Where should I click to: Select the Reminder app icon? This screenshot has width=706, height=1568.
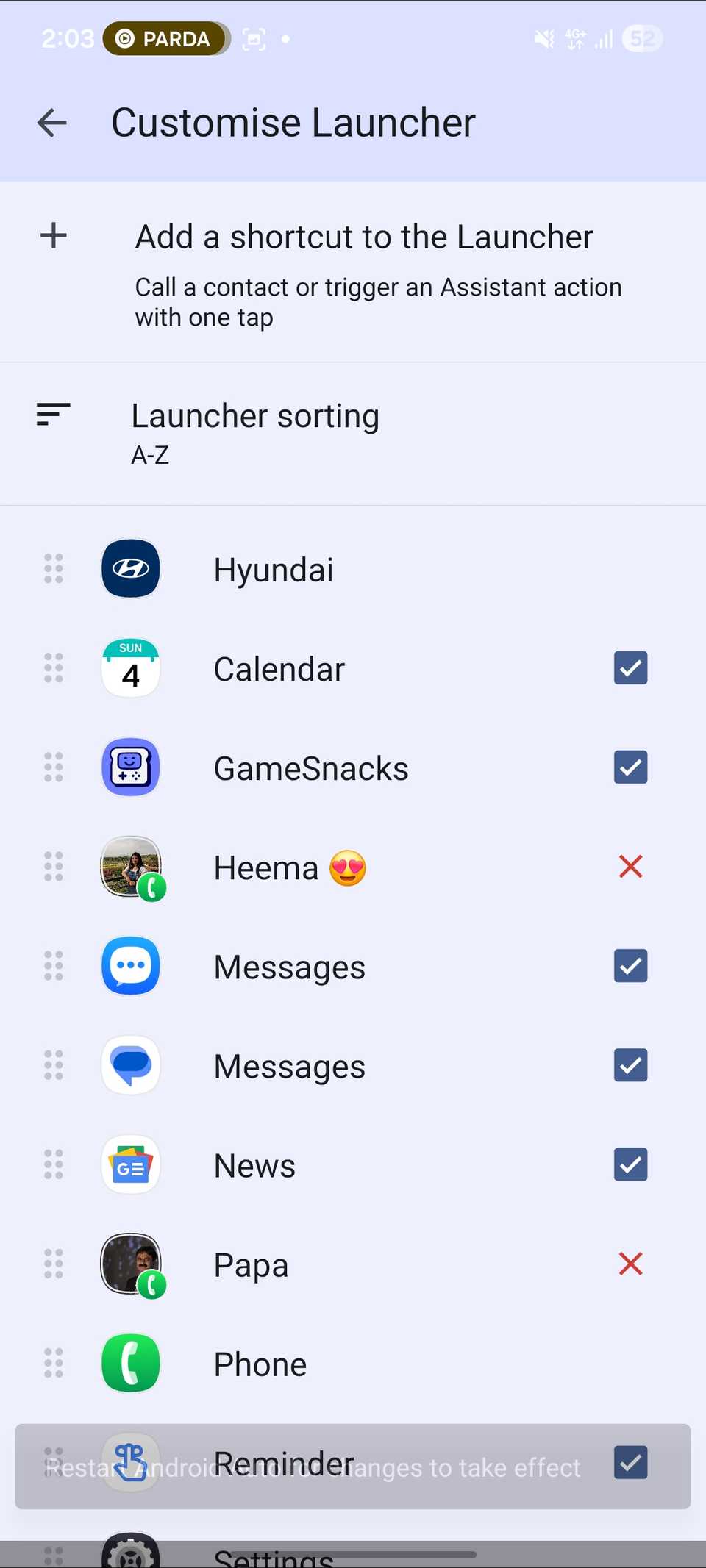click(130, 1462)
